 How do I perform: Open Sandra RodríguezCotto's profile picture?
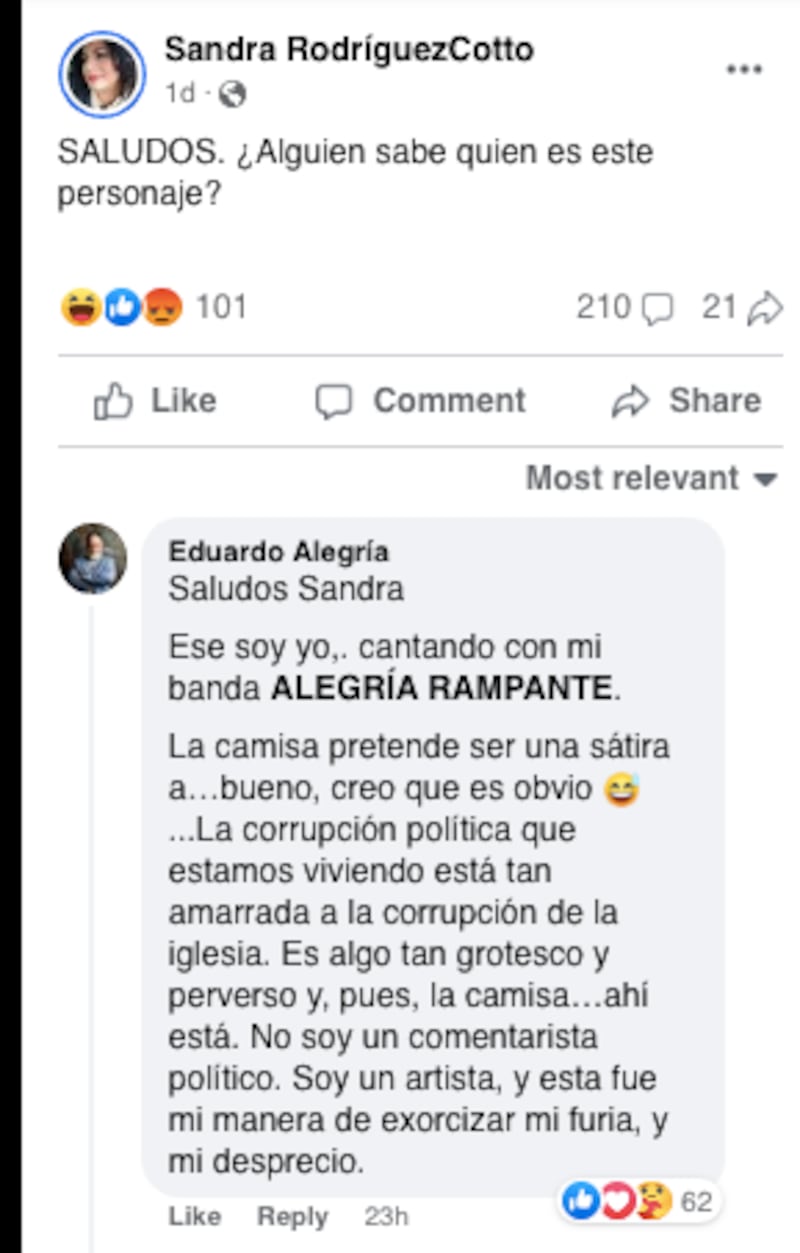click(102, 75)
